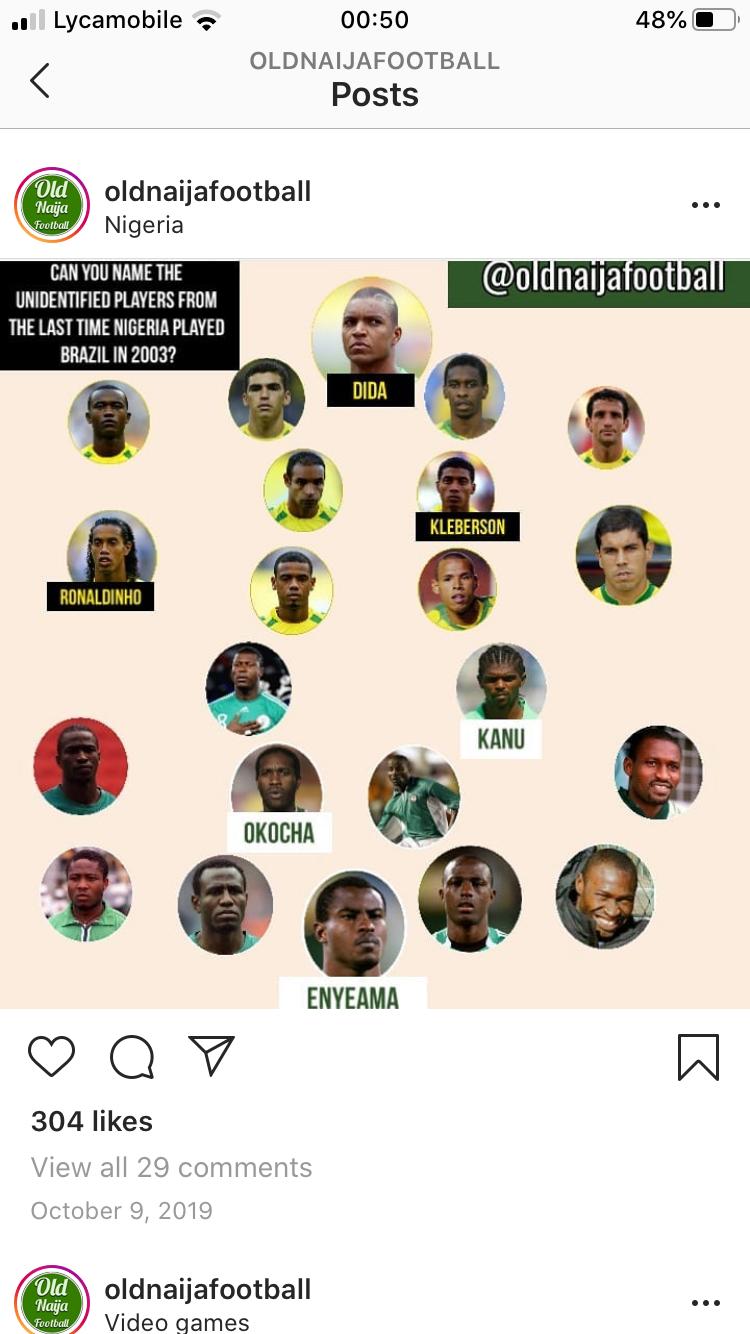Image resolution: width=750 pixels, height=1334 pixels.
Task: Open overflow menu of the Nigeria post
Action: point(705,205)
